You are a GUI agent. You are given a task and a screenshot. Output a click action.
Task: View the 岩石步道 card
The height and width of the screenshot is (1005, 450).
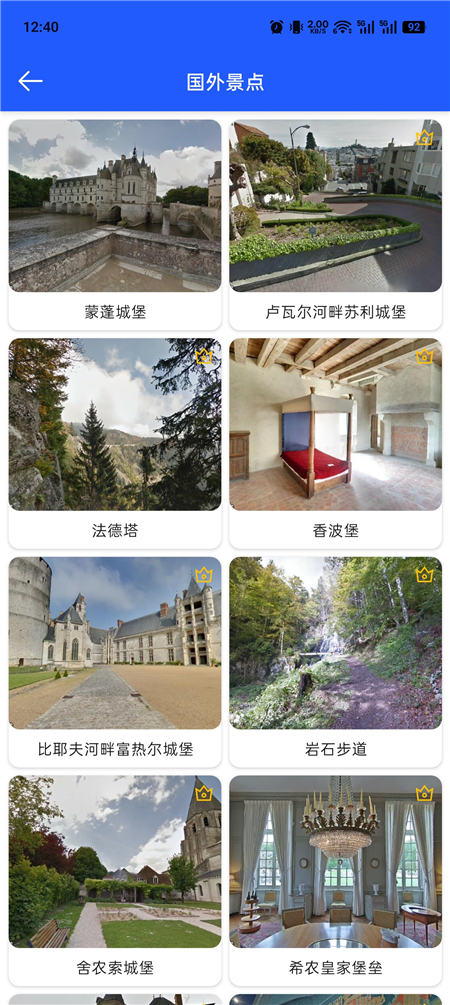click(335, 661)
